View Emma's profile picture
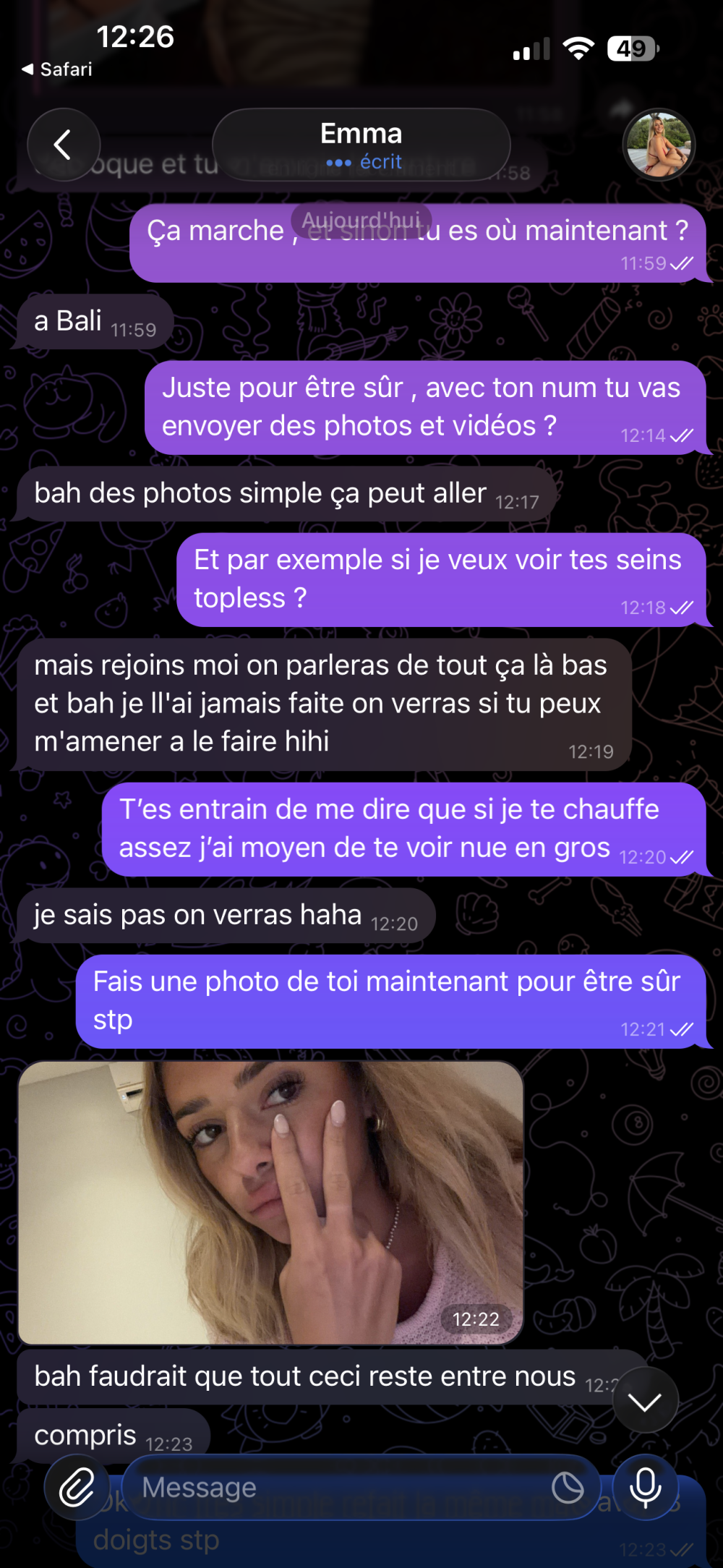The width and height of the screenshot is (723, 1568). pyautogui.click(x=659, y=145)
